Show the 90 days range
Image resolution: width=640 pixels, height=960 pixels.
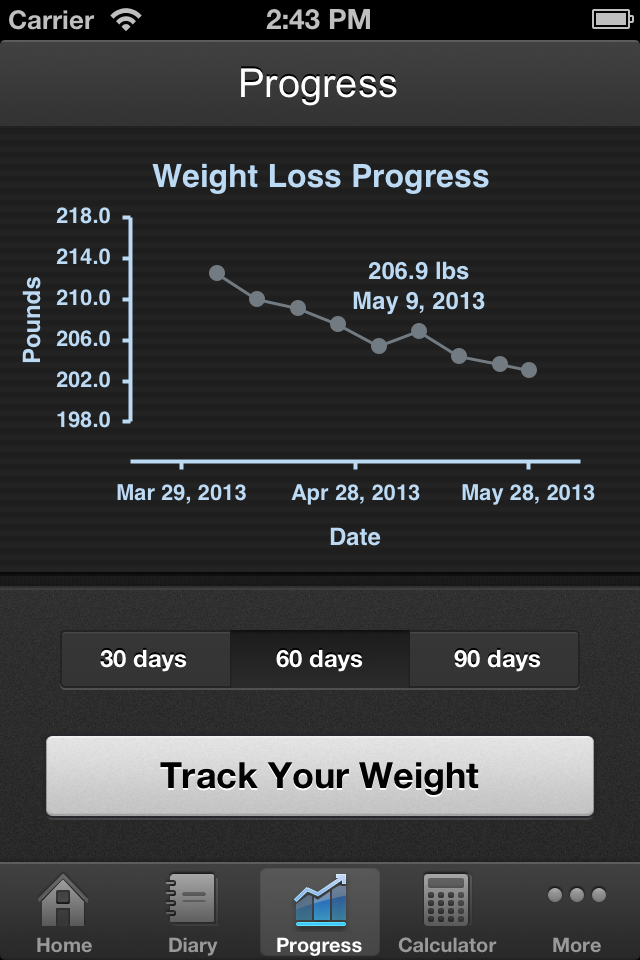pyautogui.click(x=496, y=660)
